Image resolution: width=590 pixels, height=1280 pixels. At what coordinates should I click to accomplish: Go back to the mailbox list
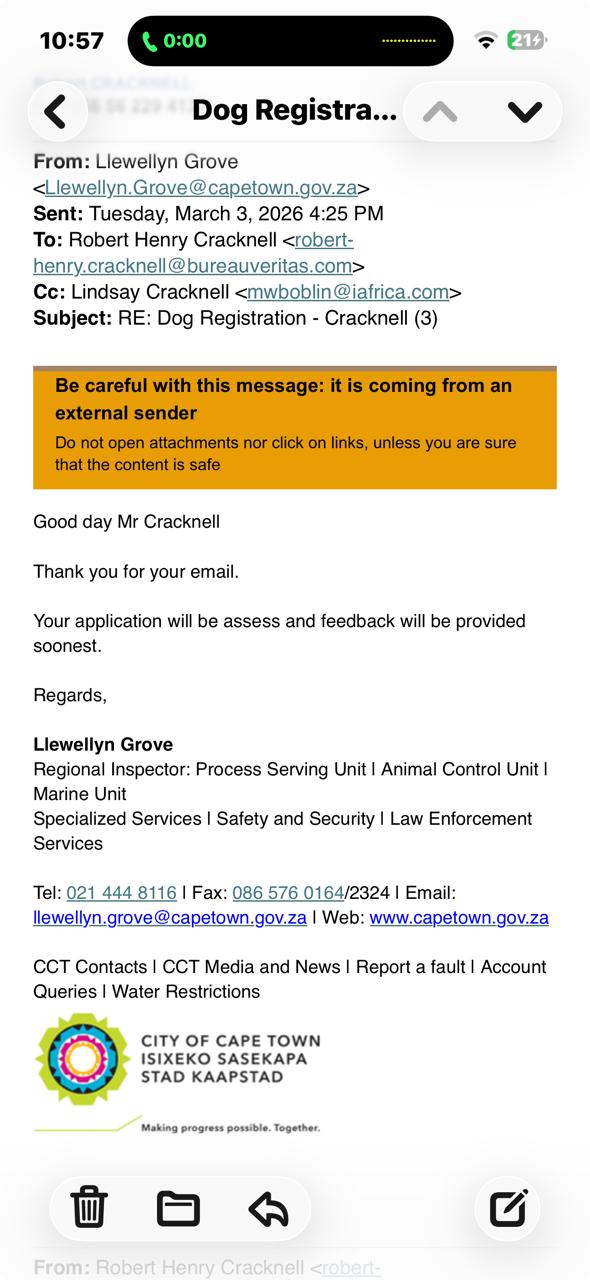56,111
